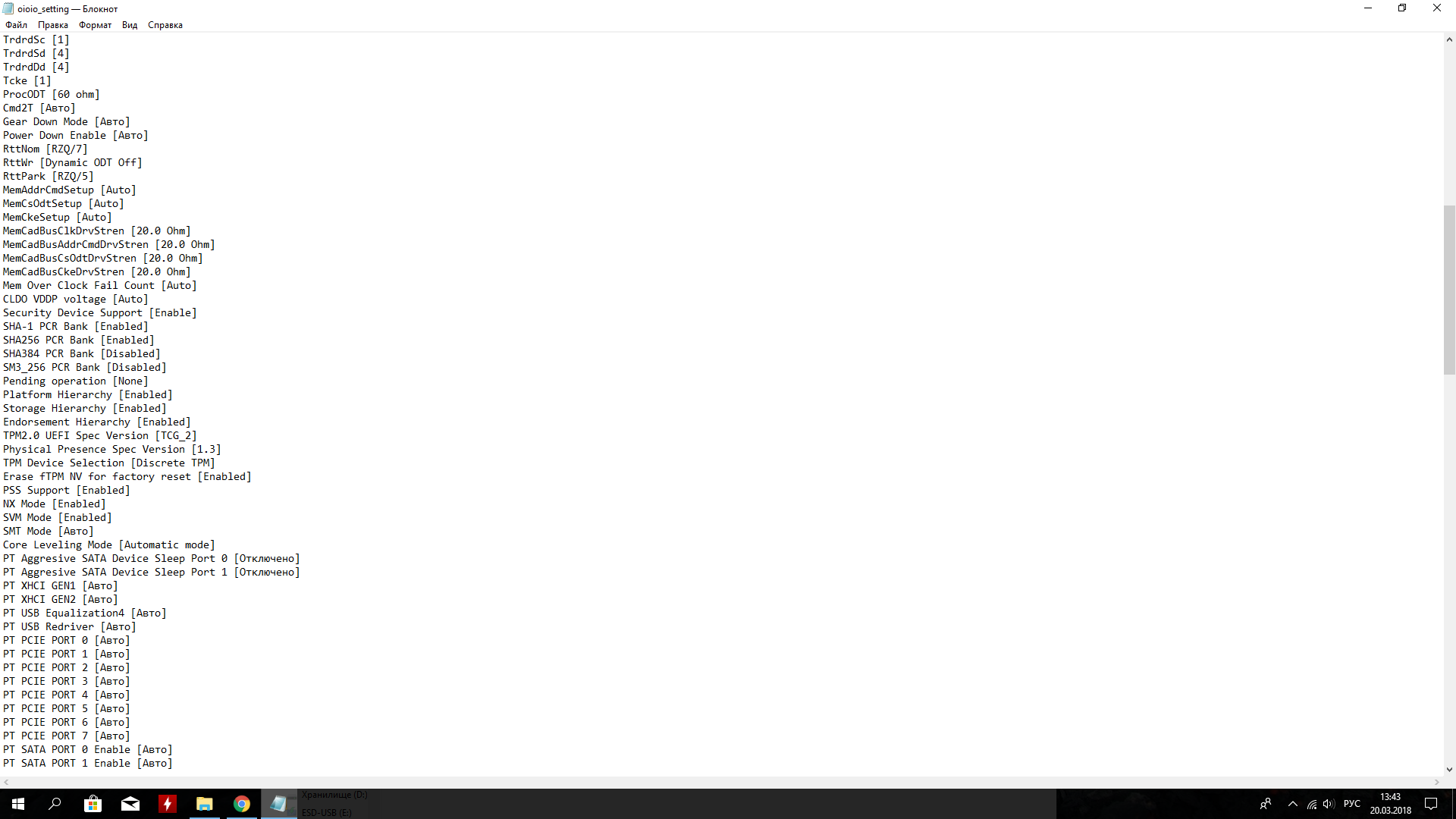The width and height of the screenshot is (1456, 819).
Task: Launch Google Chrome from taskbar
Action: (242, 804)
